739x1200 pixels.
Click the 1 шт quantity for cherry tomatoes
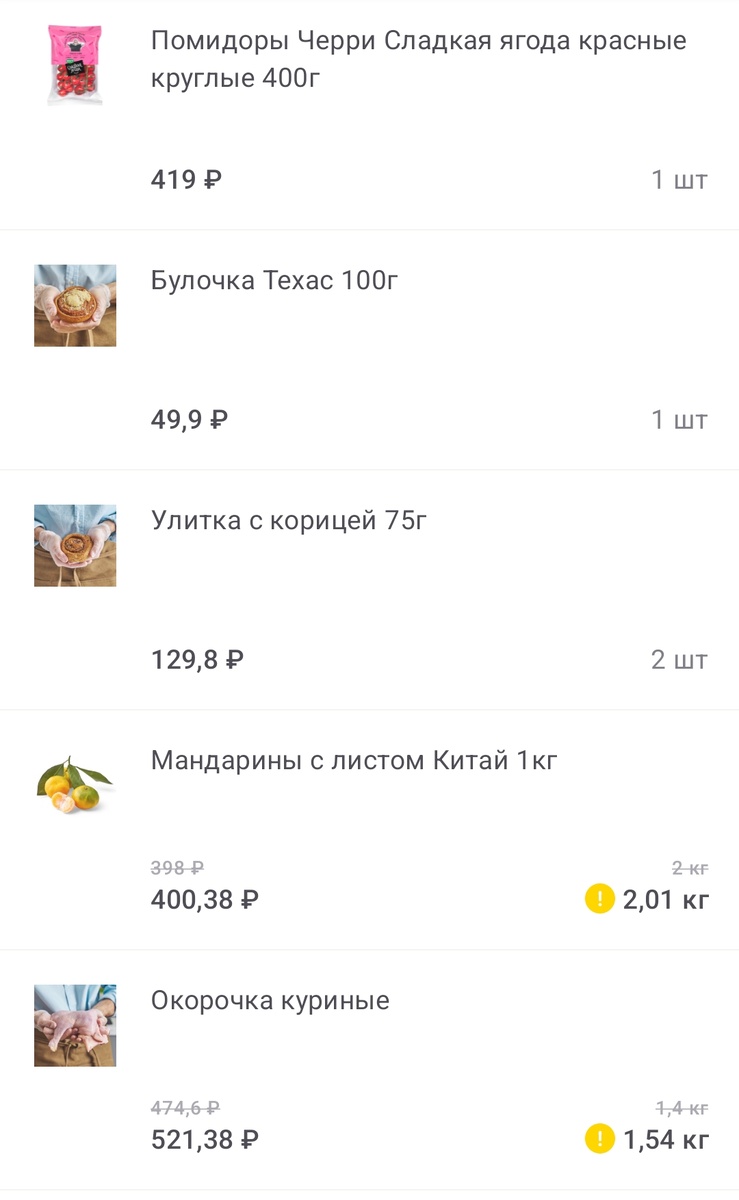(680, 179)
